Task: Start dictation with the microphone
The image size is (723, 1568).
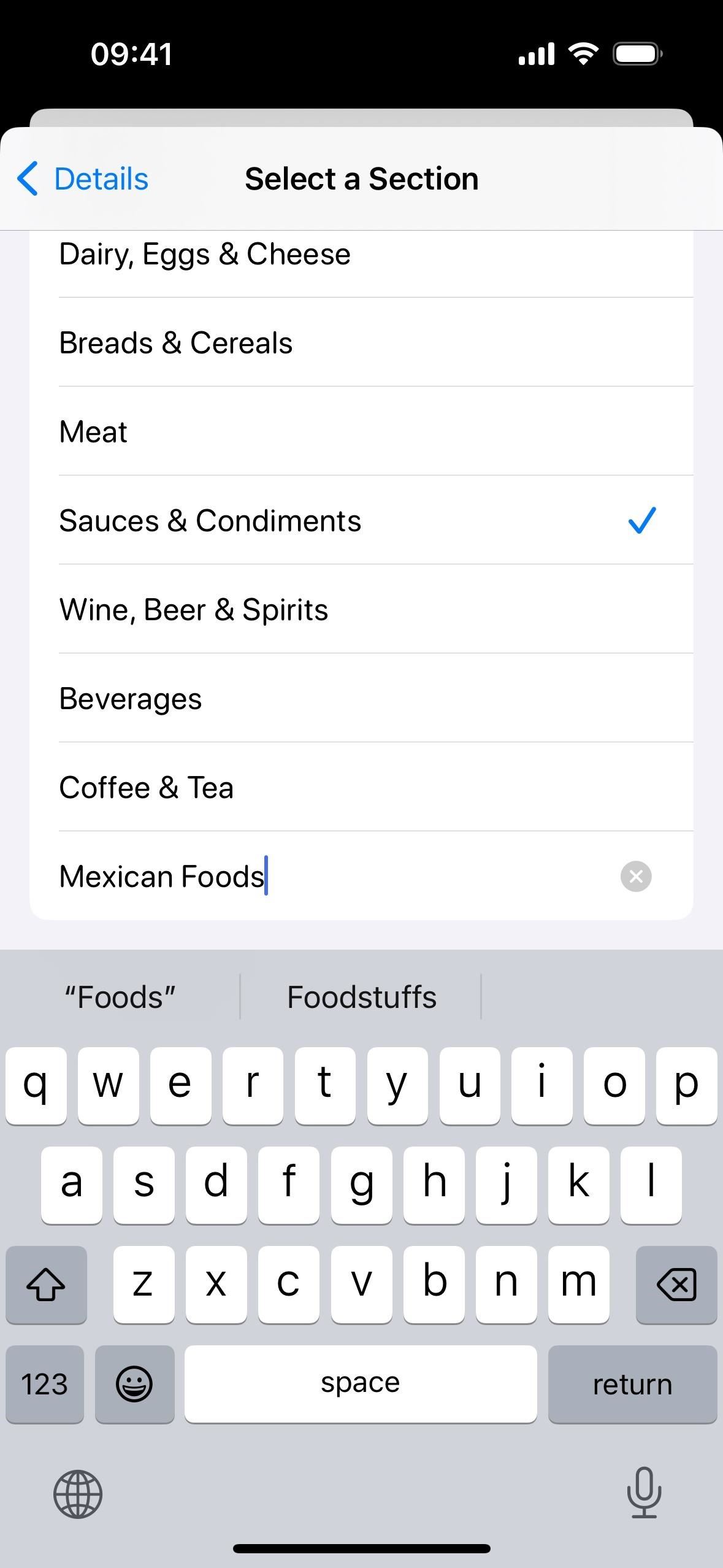Action: [644, 1492]
